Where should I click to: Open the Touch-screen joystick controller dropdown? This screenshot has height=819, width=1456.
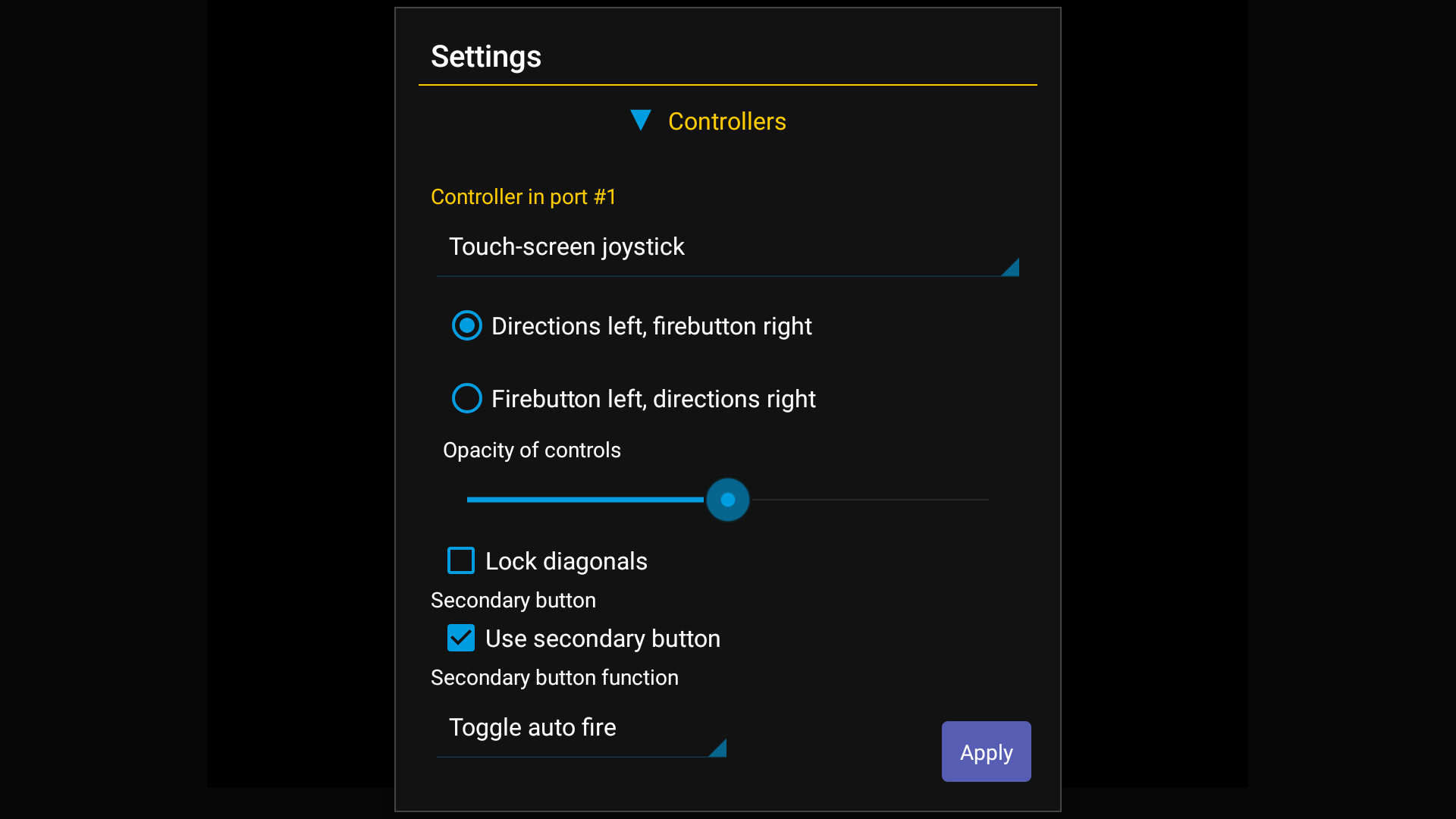(x=726, y=248)
